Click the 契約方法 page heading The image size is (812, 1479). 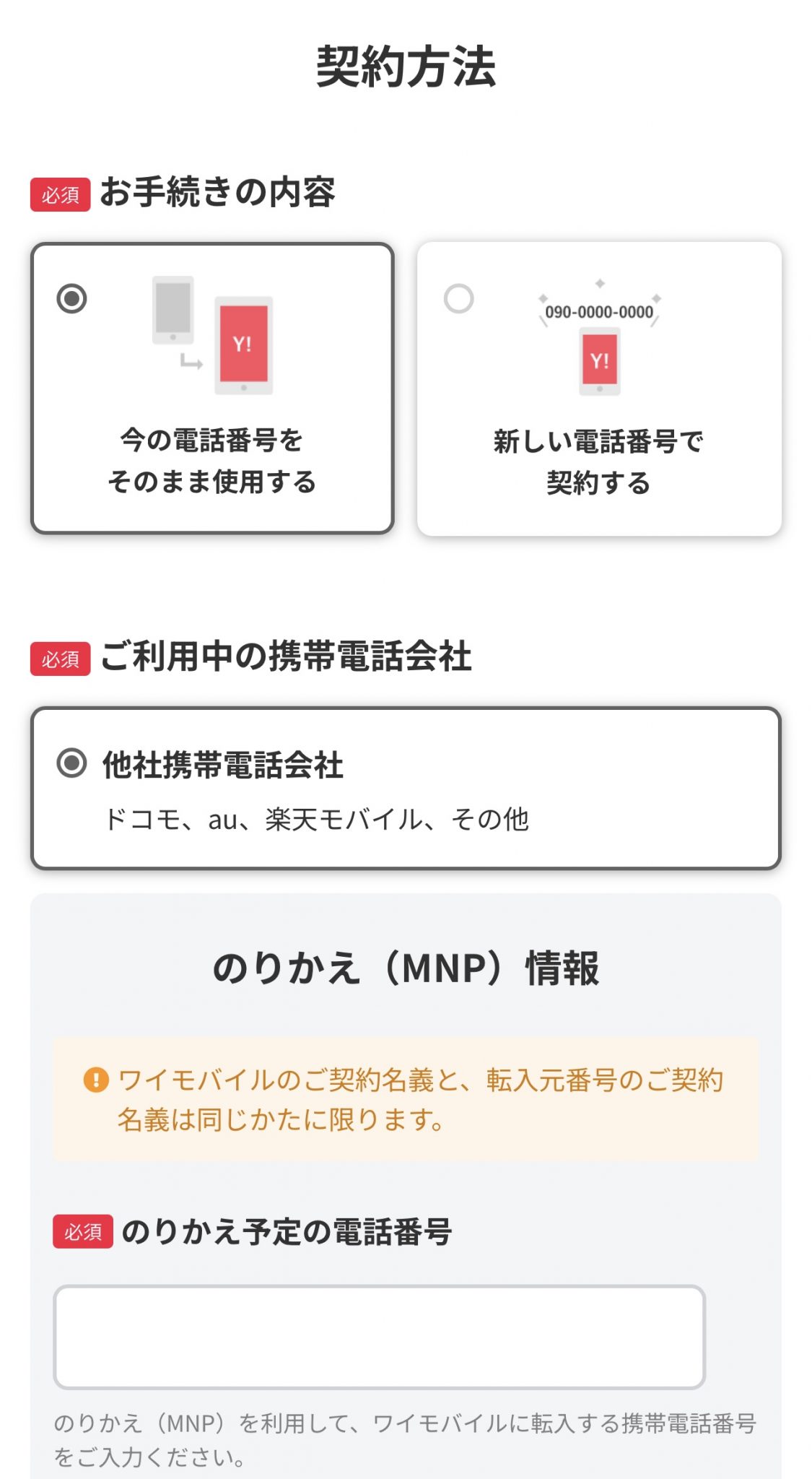[x=406, y=65]
